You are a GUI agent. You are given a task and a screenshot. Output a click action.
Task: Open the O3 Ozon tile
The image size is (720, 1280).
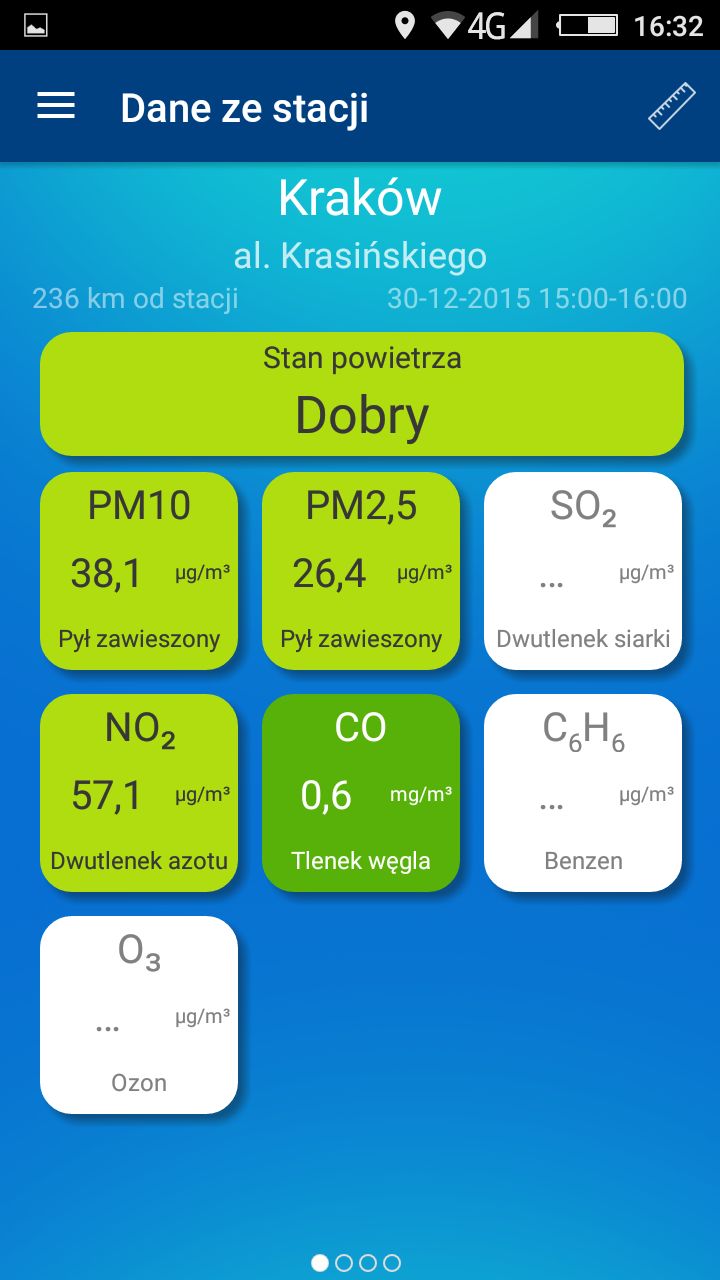(139, 1014)
